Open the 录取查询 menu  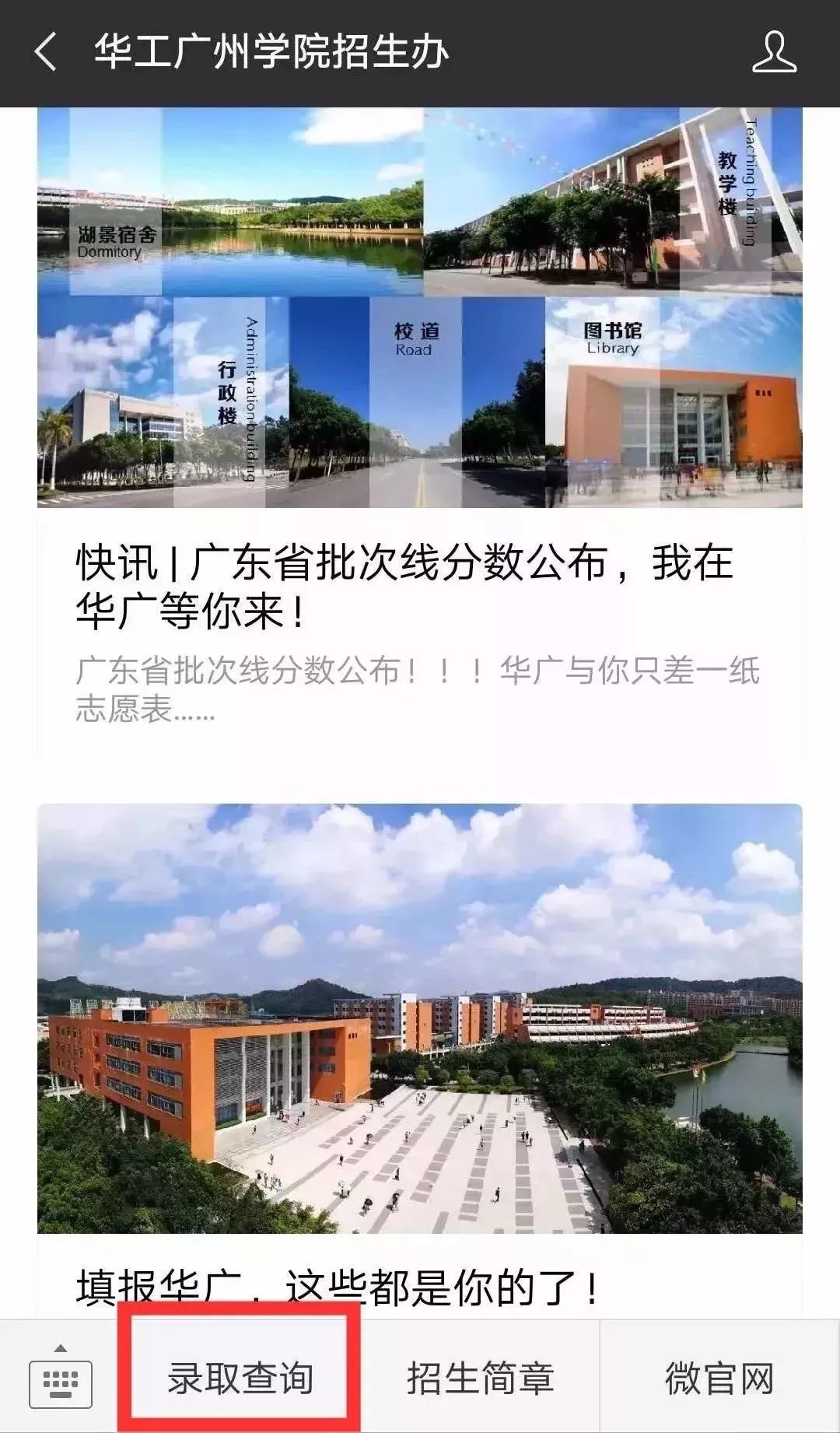[240, 1379]
